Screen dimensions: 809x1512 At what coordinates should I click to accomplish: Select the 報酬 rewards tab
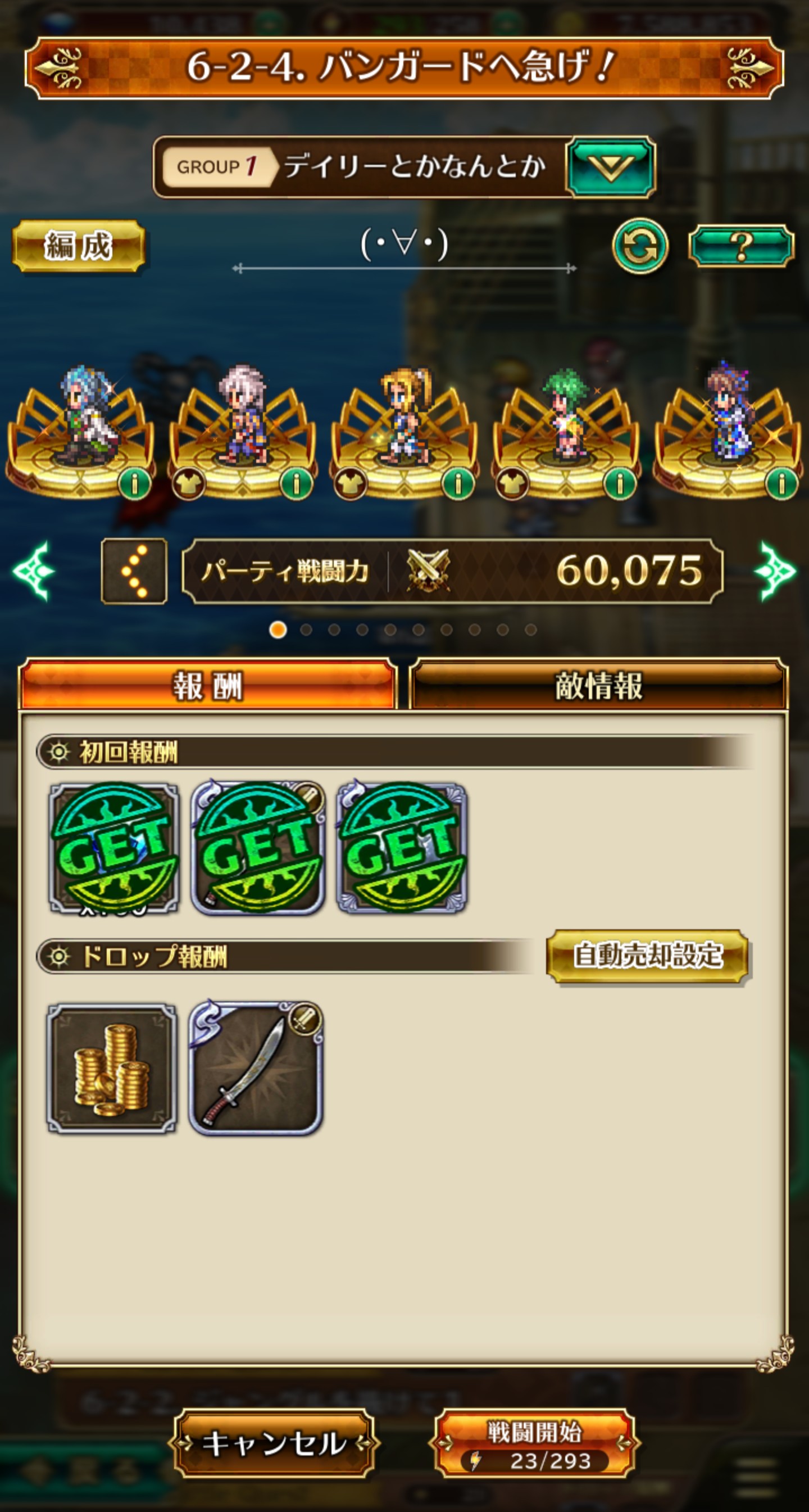208,686
